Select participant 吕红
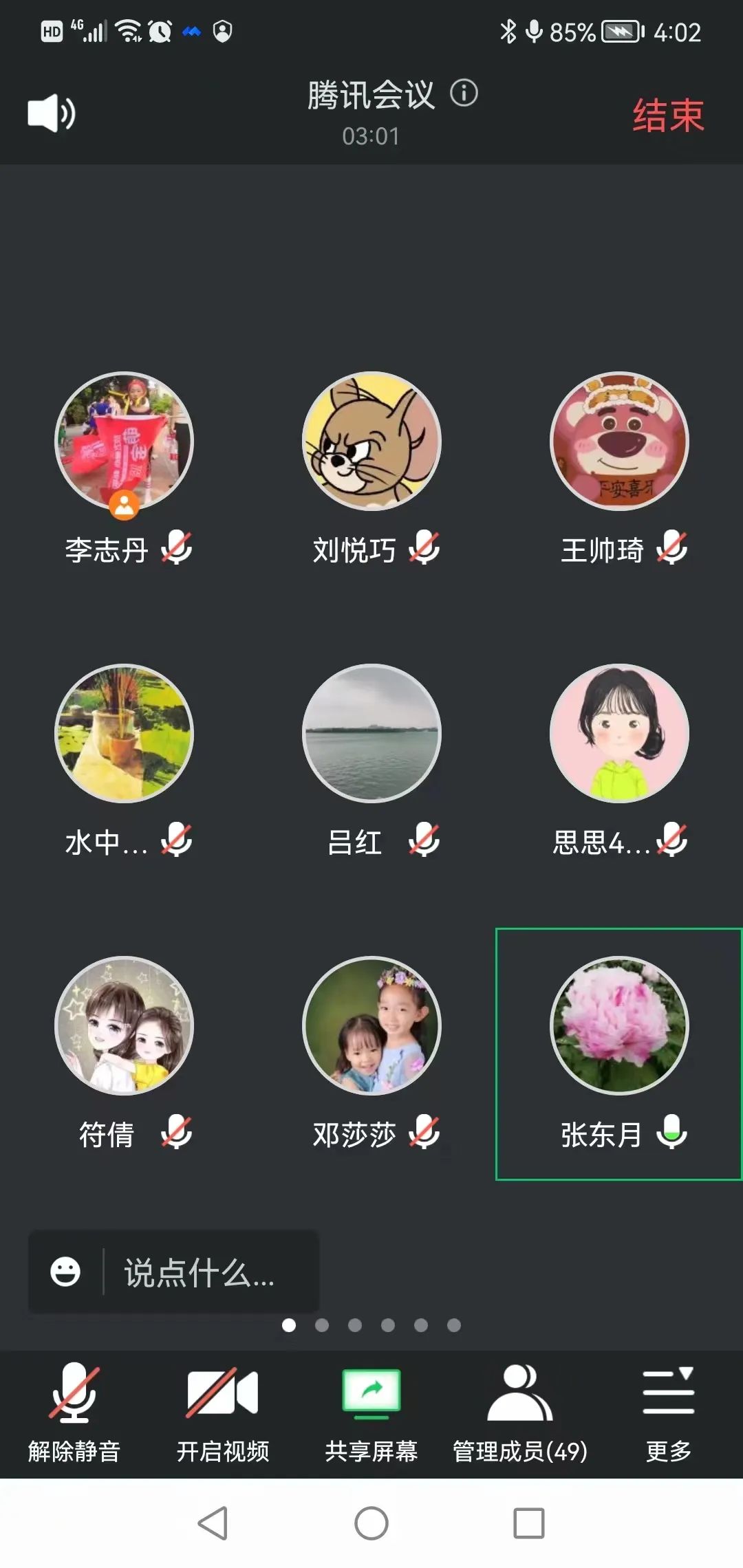Image resolution: width=743 pixels, height=1568 pixels. coord(371,733)
